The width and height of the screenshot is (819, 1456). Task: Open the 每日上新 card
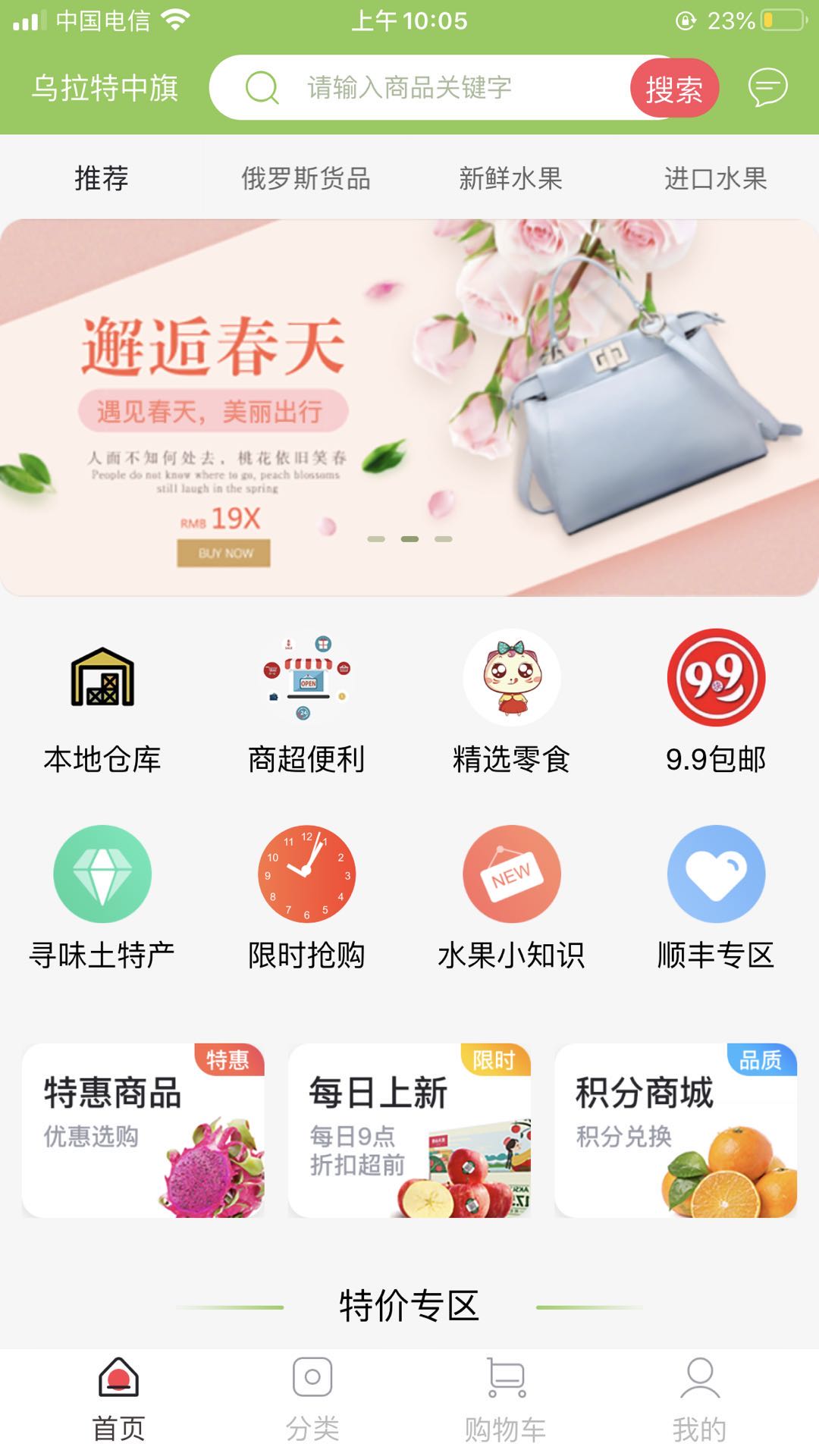point(409,1130)
